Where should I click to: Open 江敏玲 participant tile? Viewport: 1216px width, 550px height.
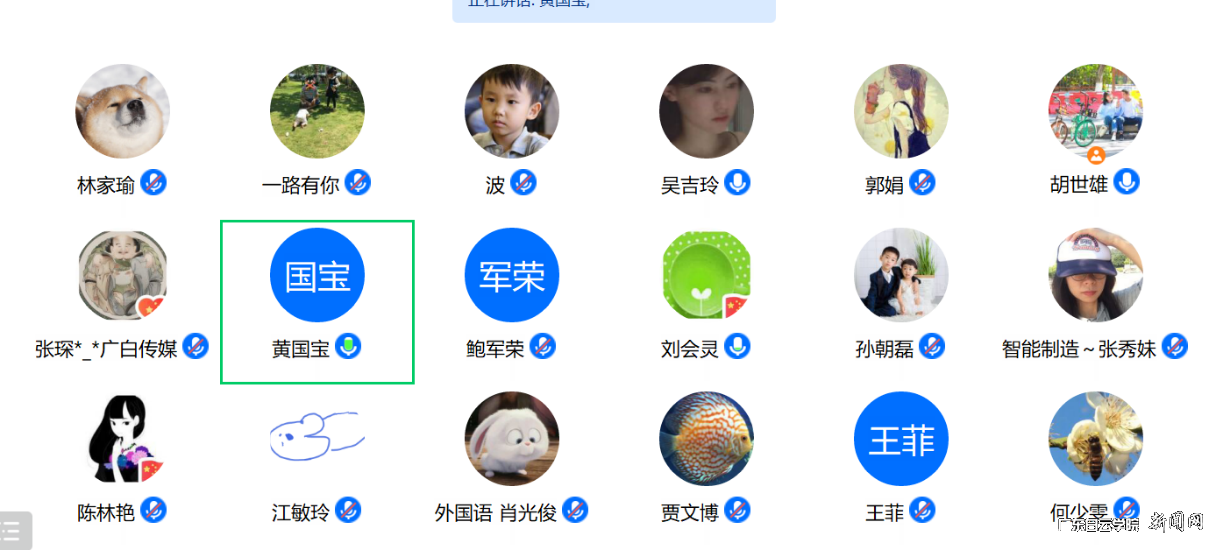click(x=317, y=440)
